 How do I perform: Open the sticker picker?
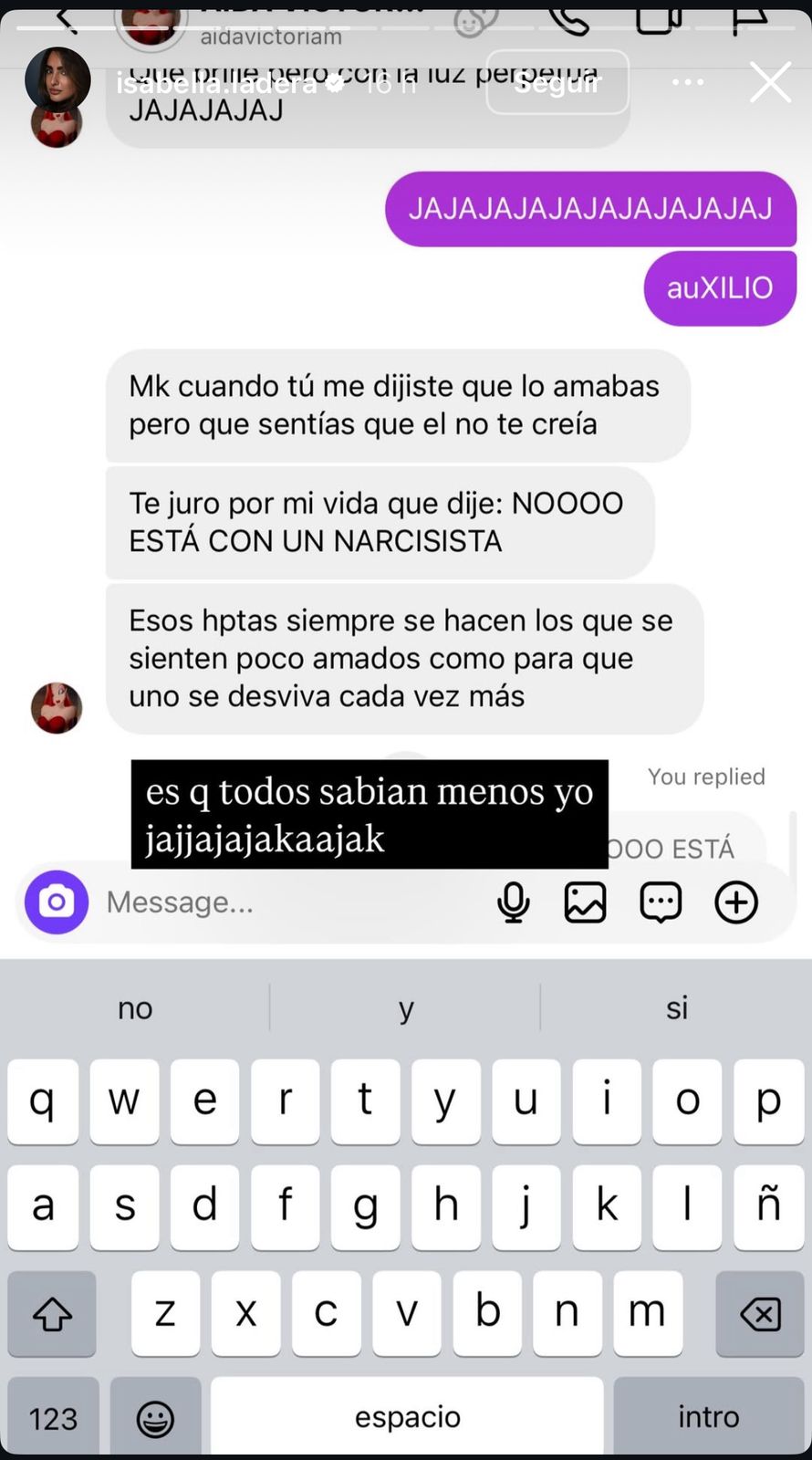point(660,902)
